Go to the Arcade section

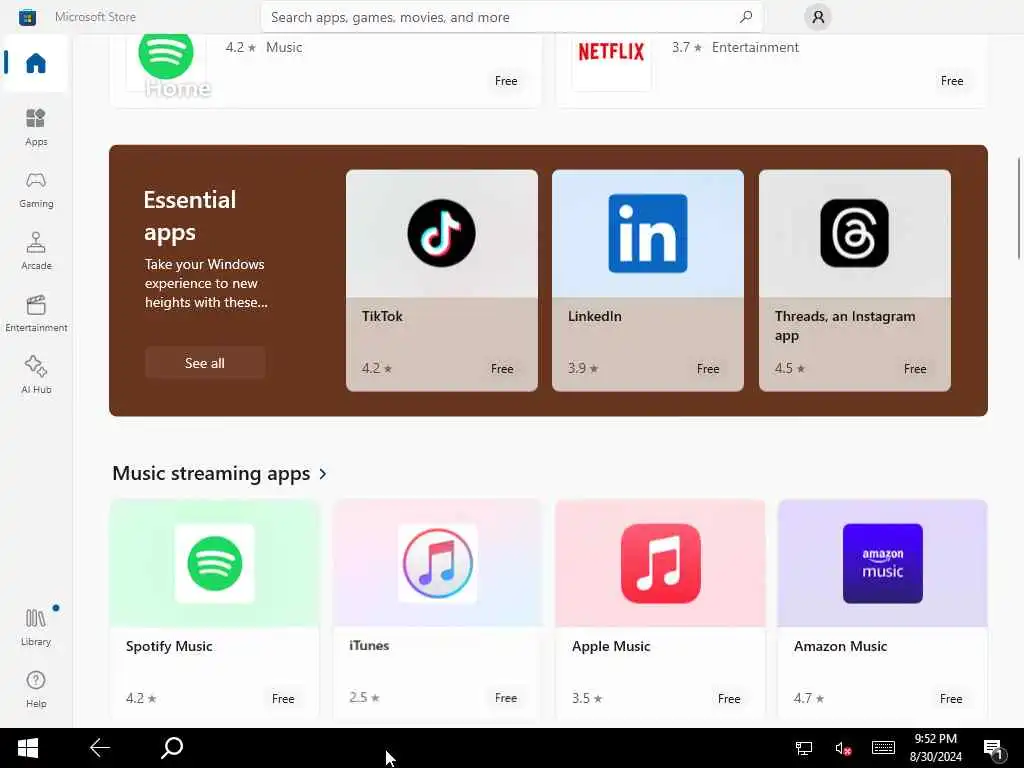[36, 251]
